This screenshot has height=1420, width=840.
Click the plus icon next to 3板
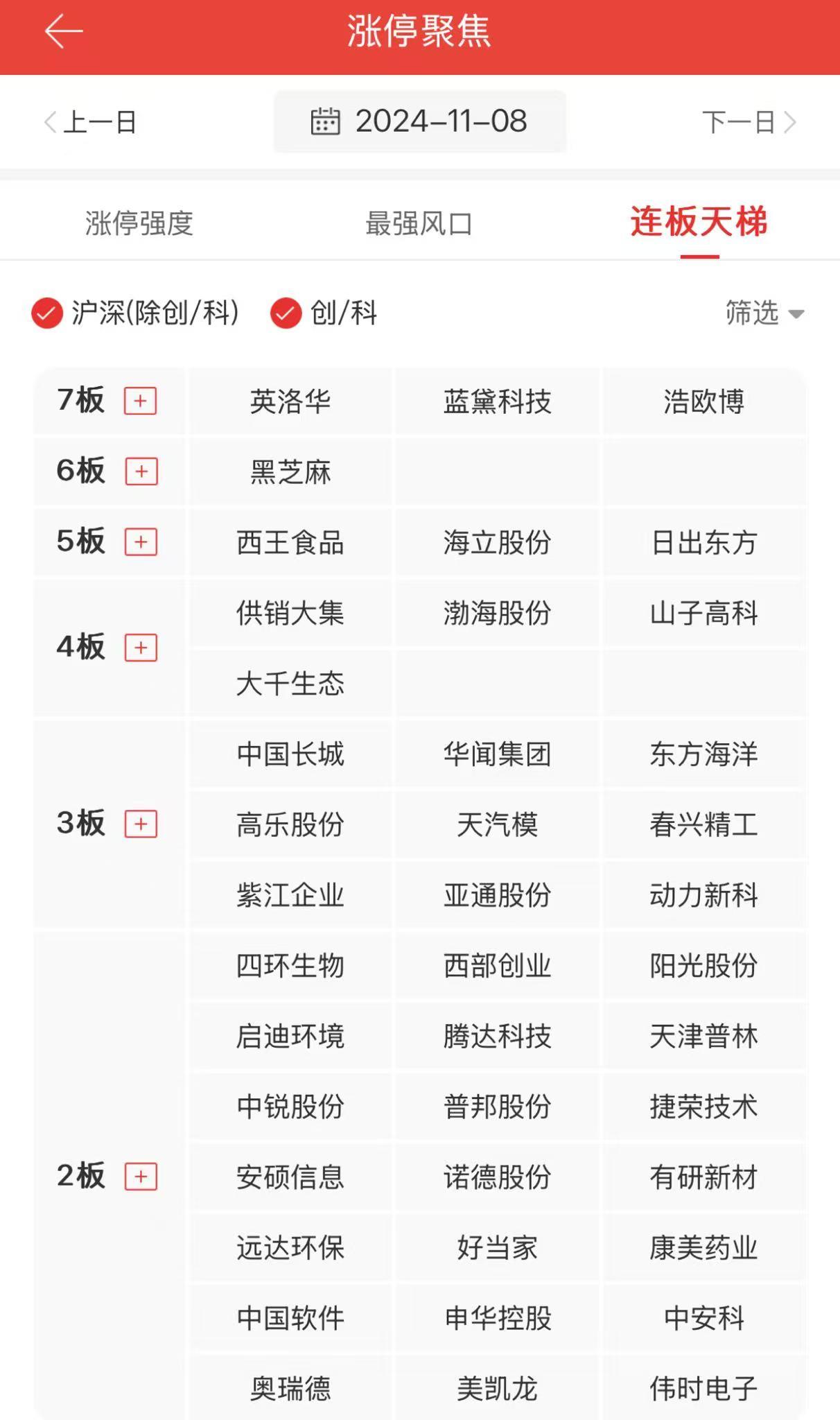pos(142,824)
